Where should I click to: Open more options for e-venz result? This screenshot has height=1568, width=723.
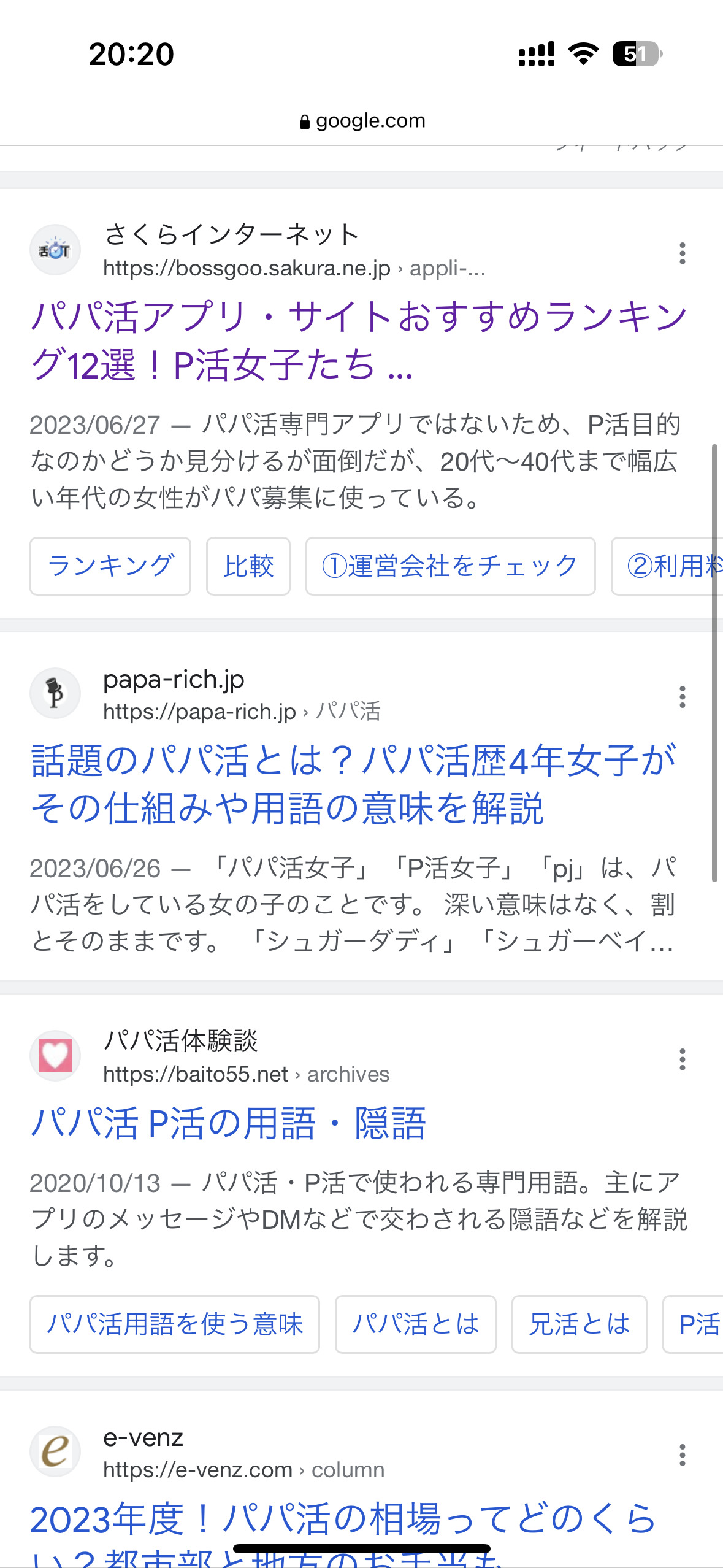pyautogui.click(x=682, y=1455)
